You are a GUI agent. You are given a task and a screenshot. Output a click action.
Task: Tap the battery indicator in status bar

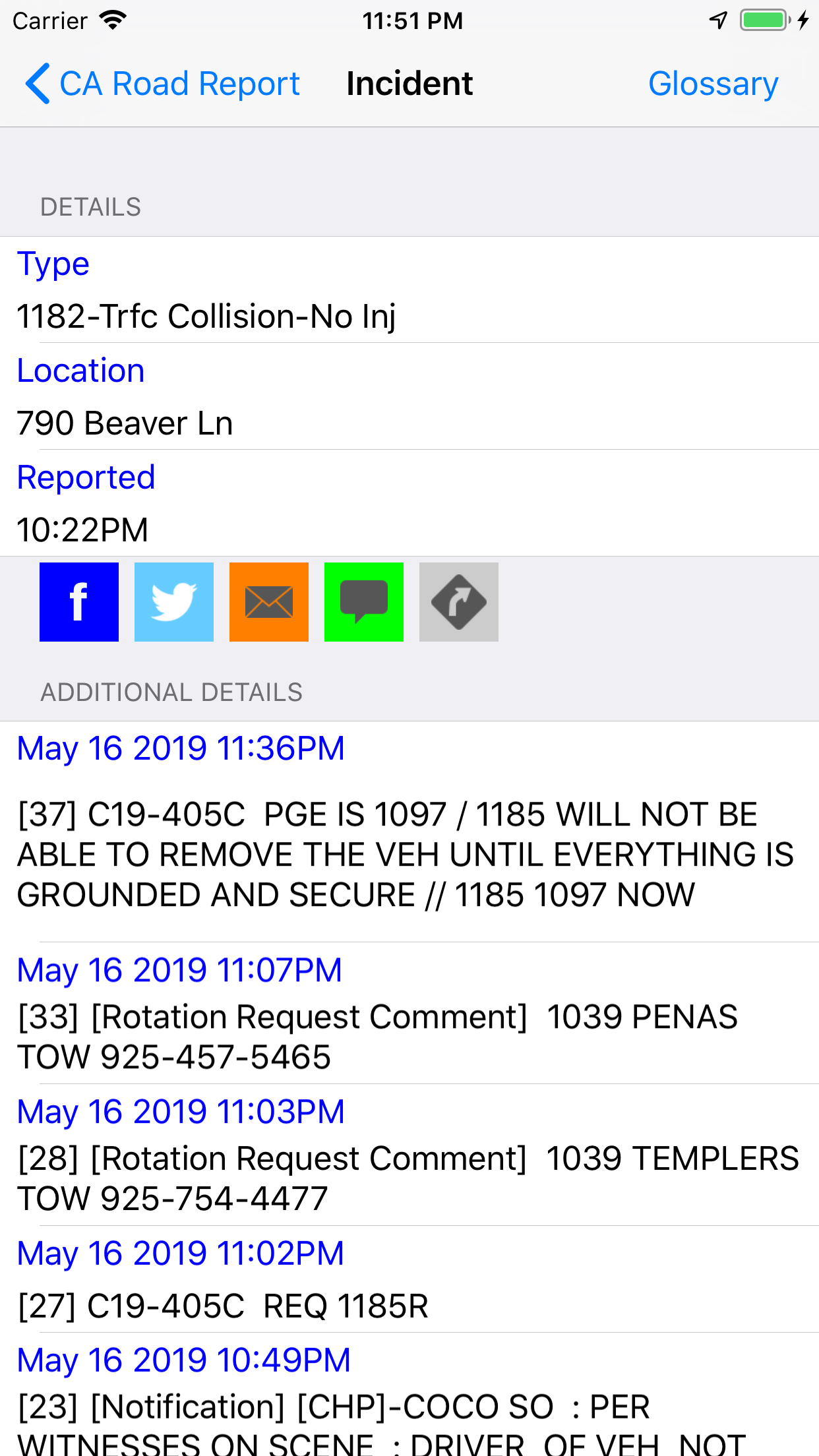765,20
